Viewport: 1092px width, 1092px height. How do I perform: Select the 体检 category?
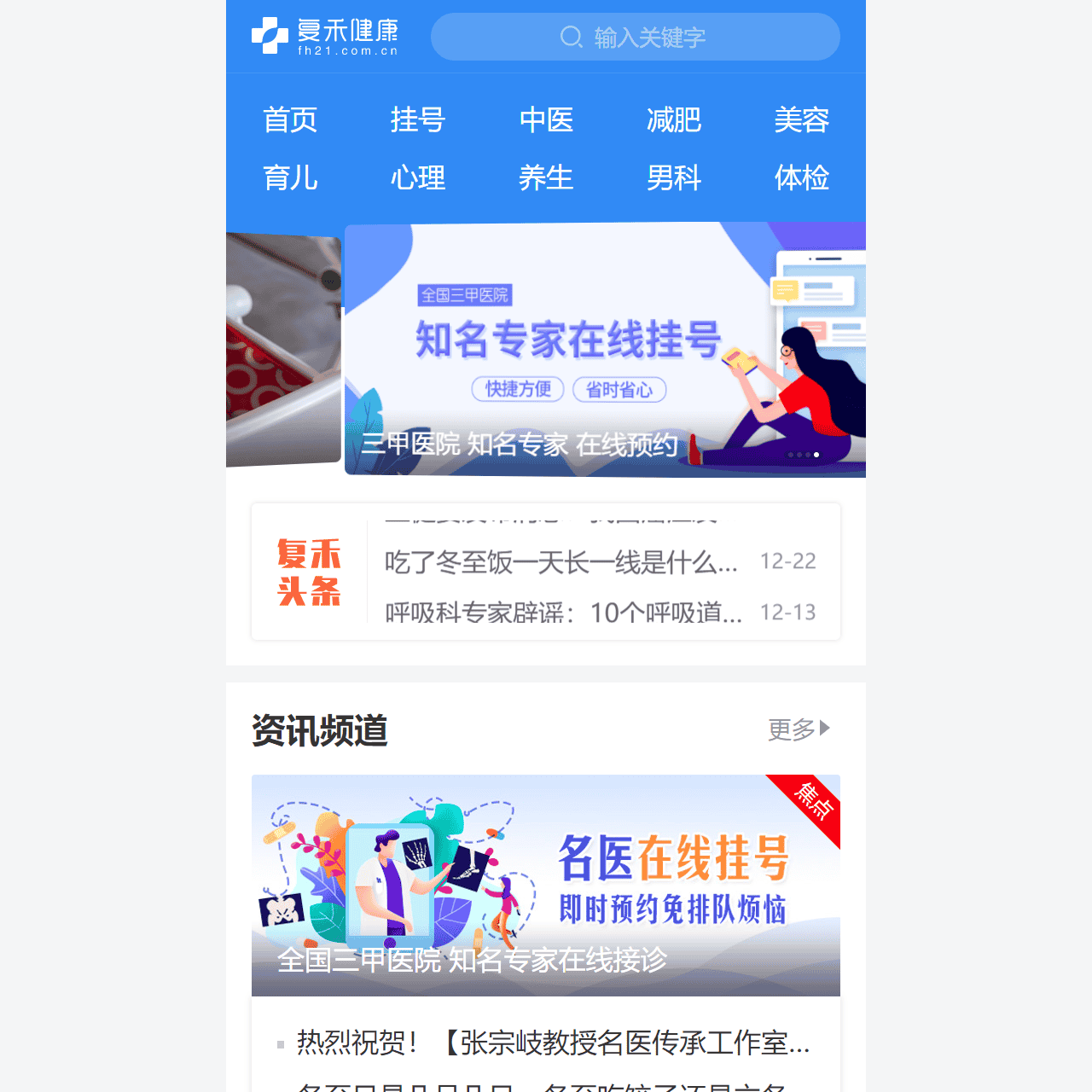801,178
